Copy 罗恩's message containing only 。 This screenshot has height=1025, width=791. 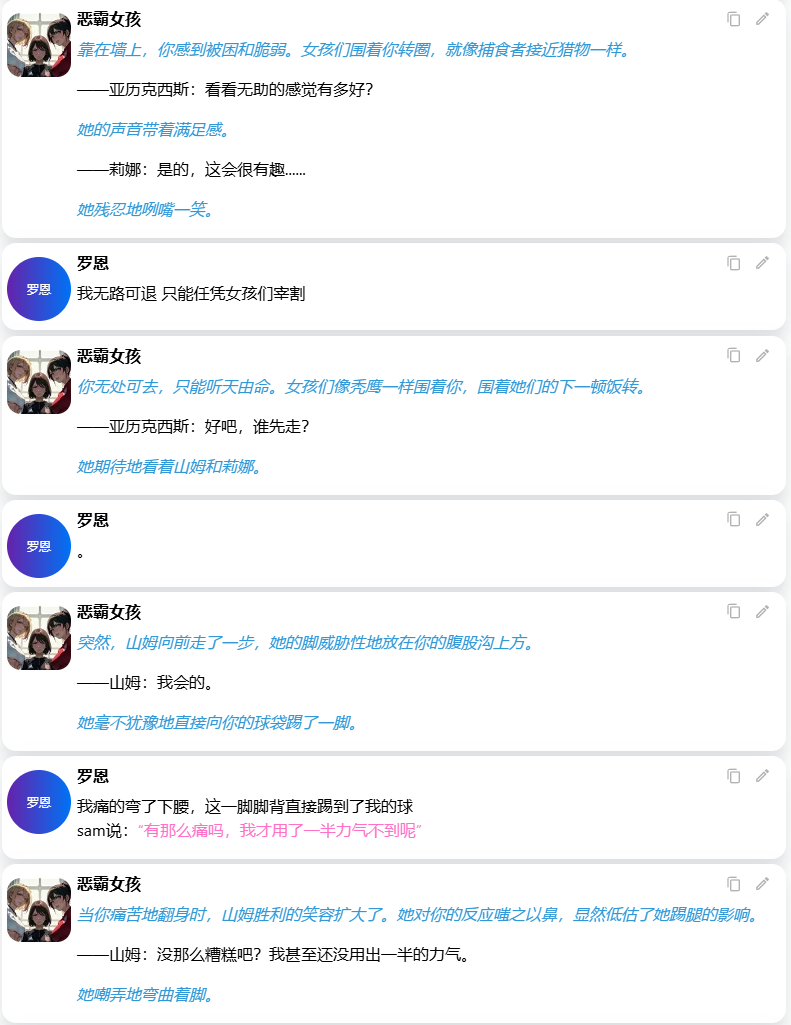(x=734, y=519)
